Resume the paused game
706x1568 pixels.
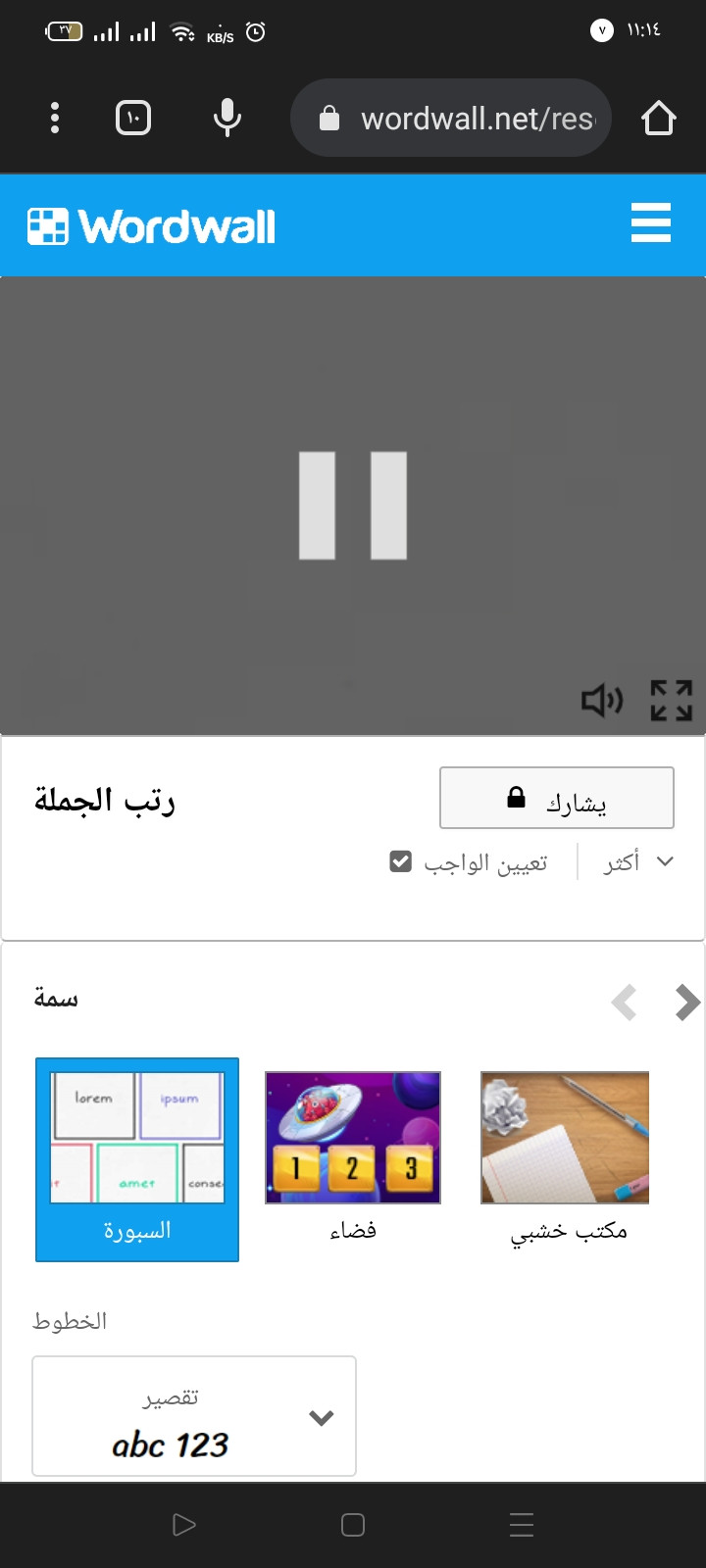click(353, 506)
